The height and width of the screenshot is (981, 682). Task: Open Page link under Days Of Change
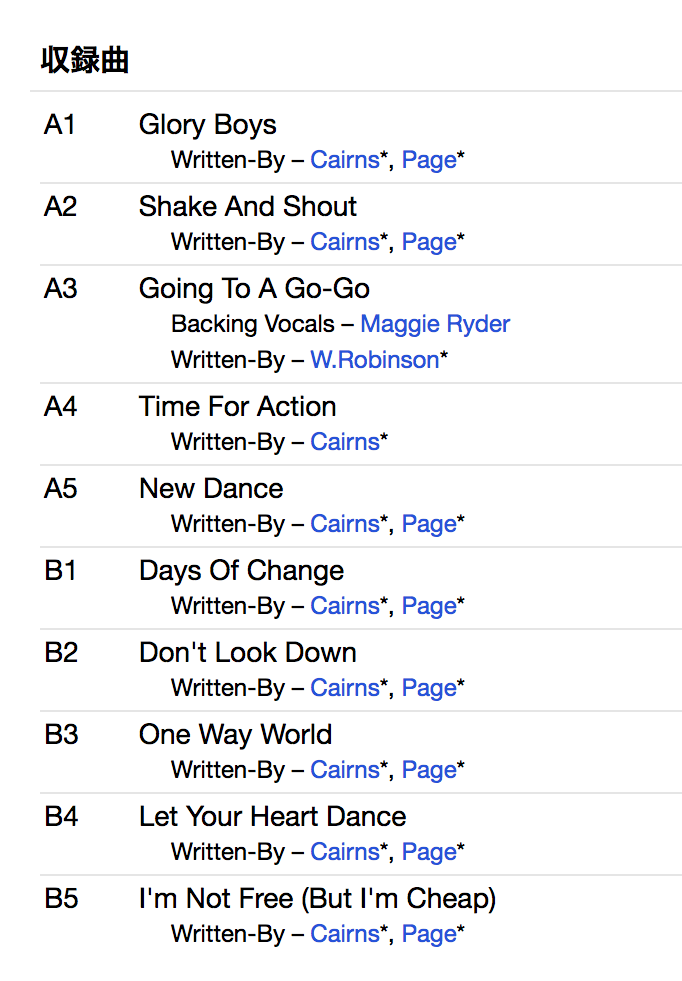[x=428, y=606]
